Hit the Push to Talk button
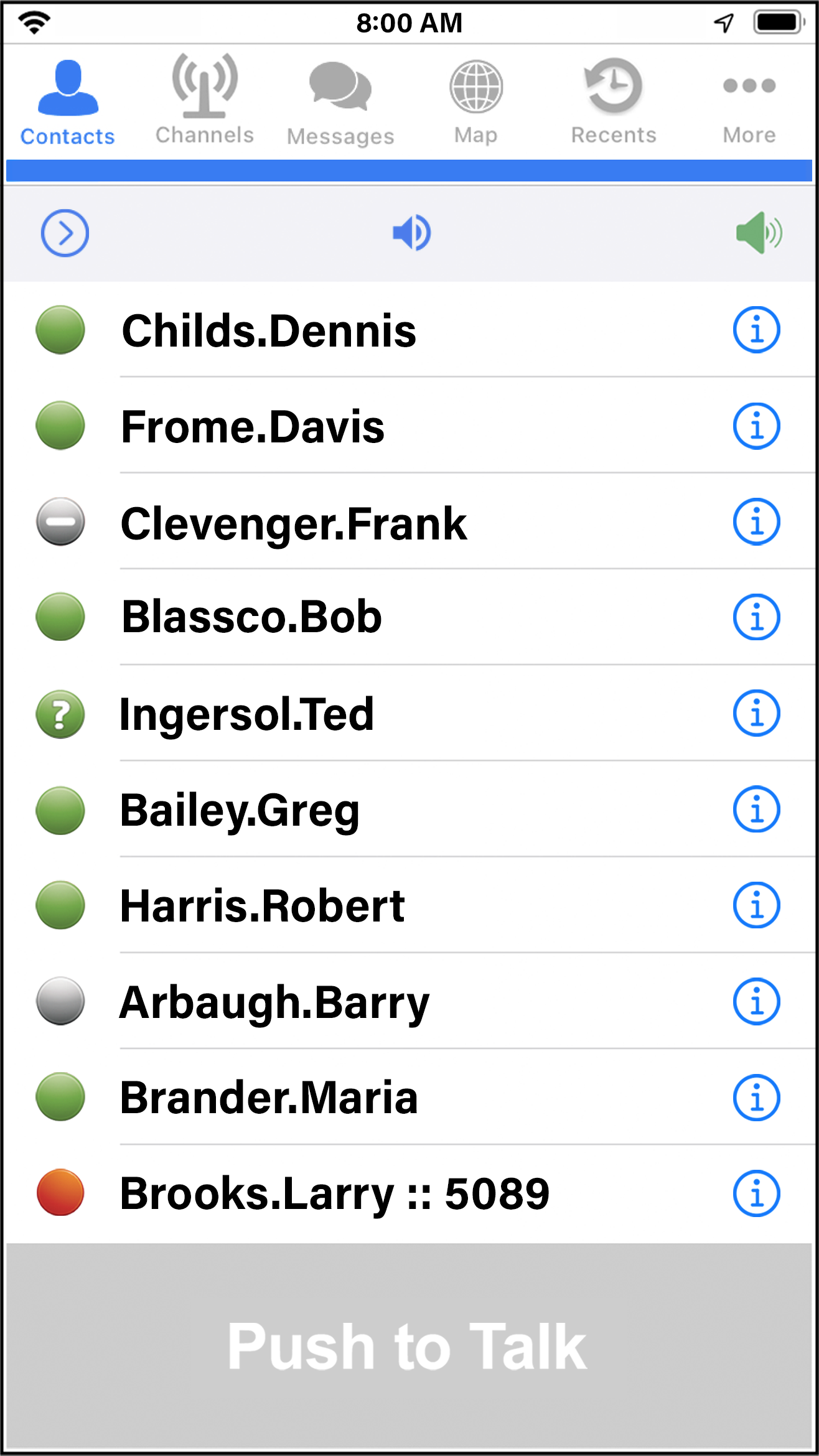The width and height of the screenshot is (819, 1456). pyautogui.click(x=409, y=1346)
